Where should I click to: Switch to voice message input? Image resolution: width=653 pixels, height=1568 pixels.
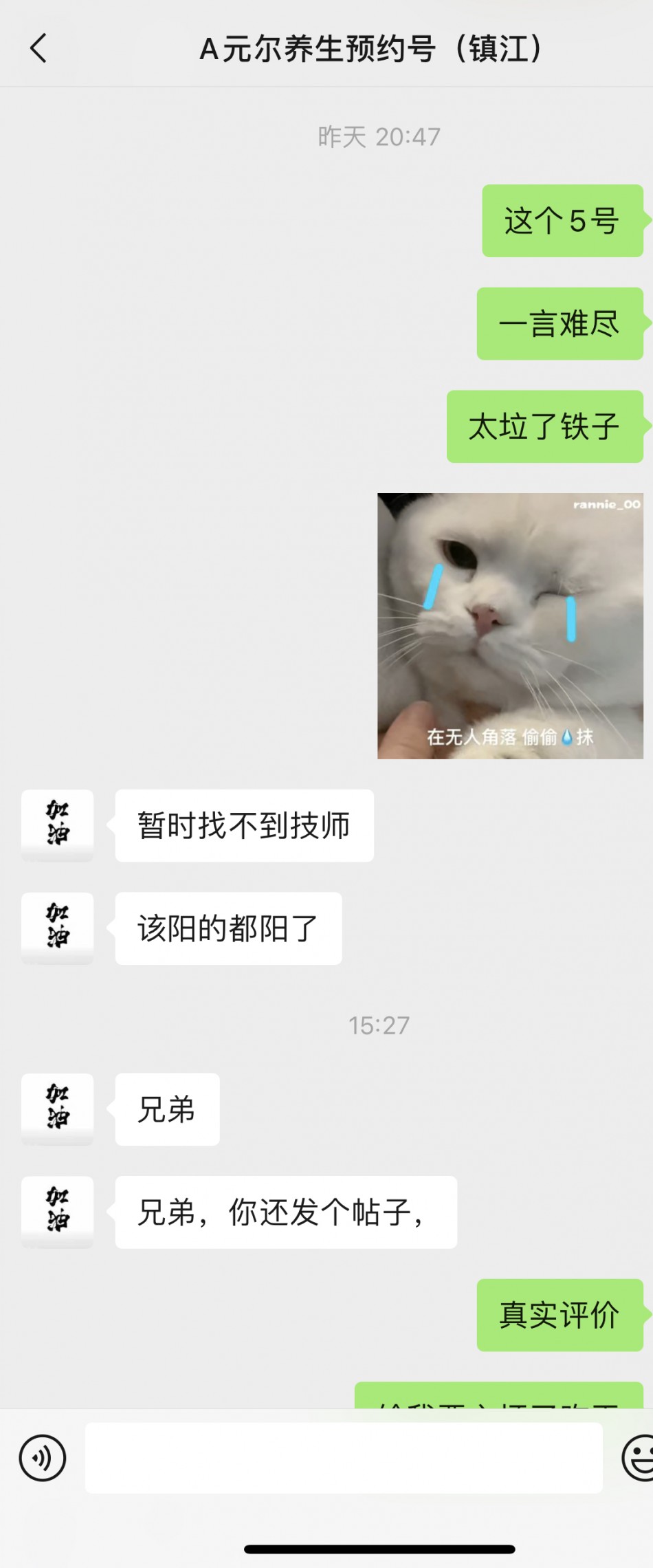click(x=43, y=1457)
